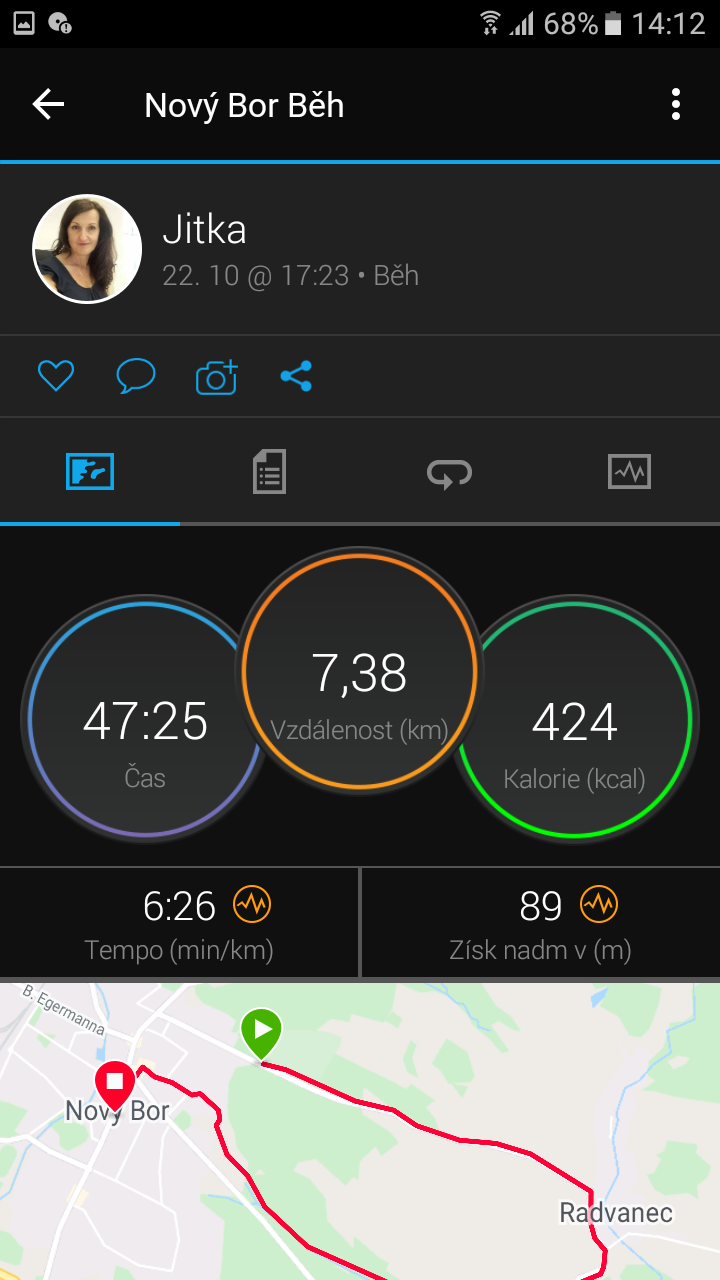The image size is (720, 1280).
Task: Add a photo with the camera icon
Action: (217, 376)
